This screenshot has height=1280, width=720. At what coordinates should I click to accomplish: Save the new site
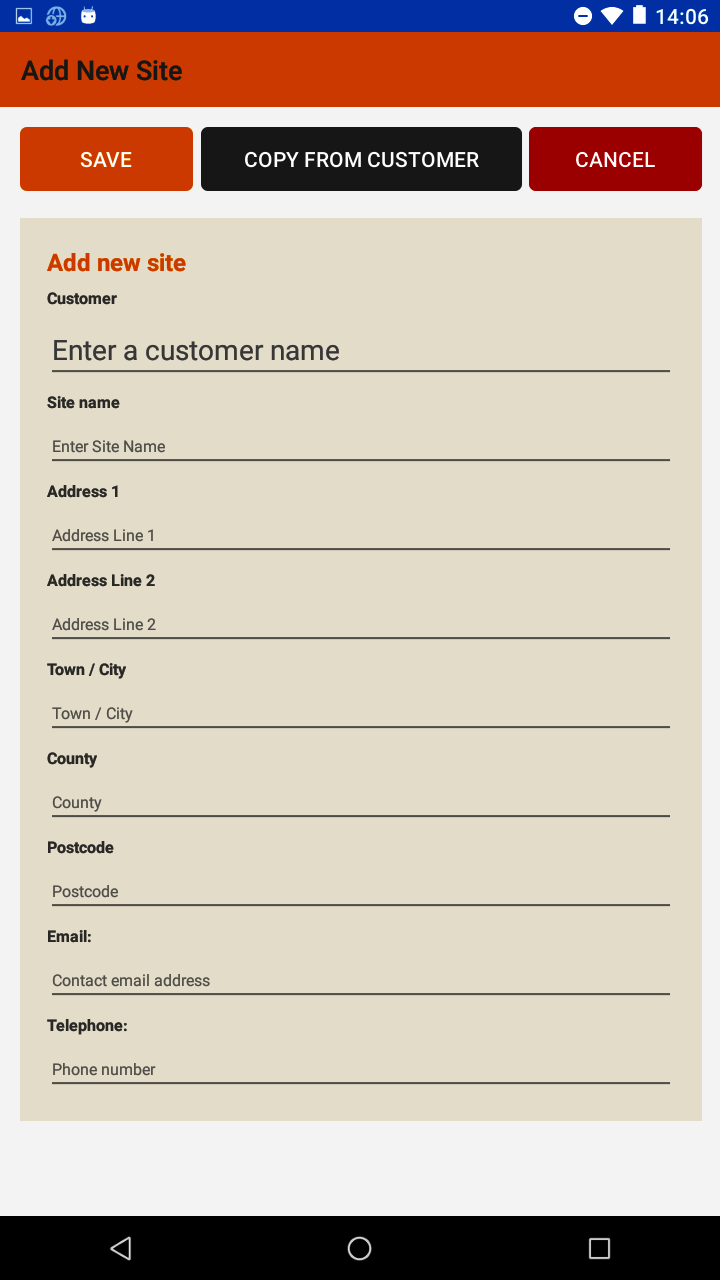tap(106, 159)
